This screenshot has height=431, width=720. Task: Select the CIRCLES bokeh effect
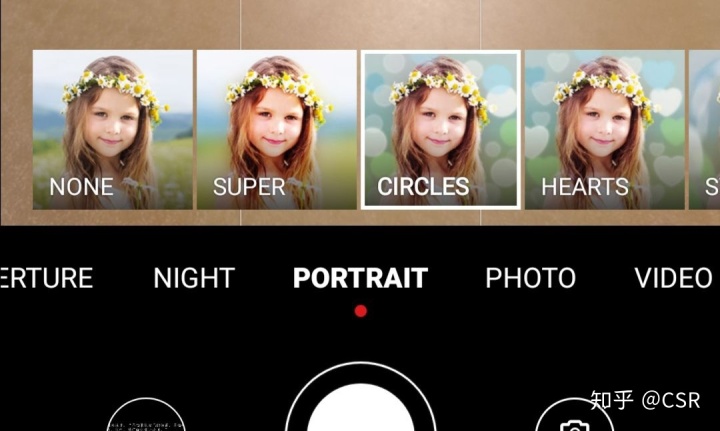pos(440,130)
